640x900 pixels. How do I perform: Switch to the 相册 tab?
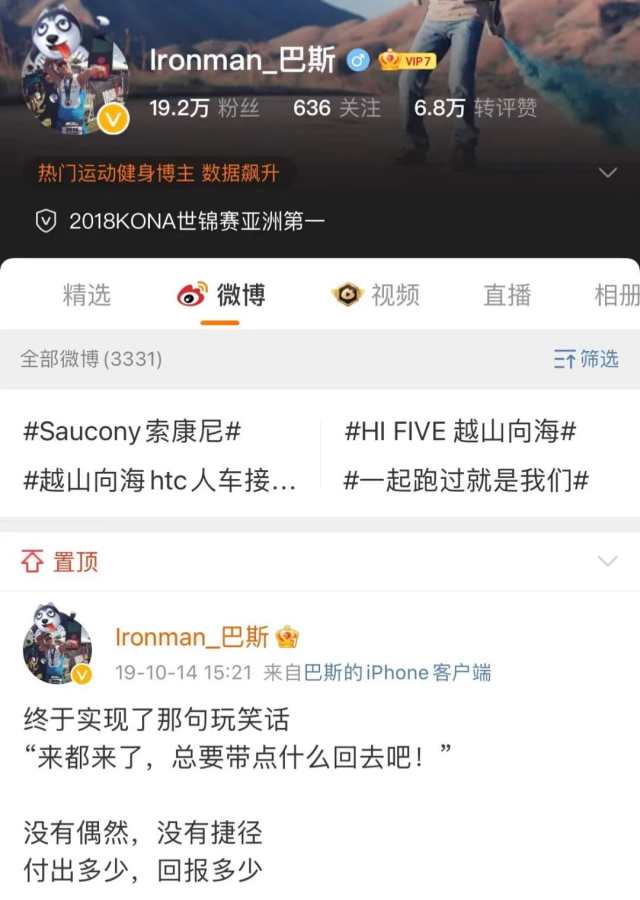click(x=616, y=295)
